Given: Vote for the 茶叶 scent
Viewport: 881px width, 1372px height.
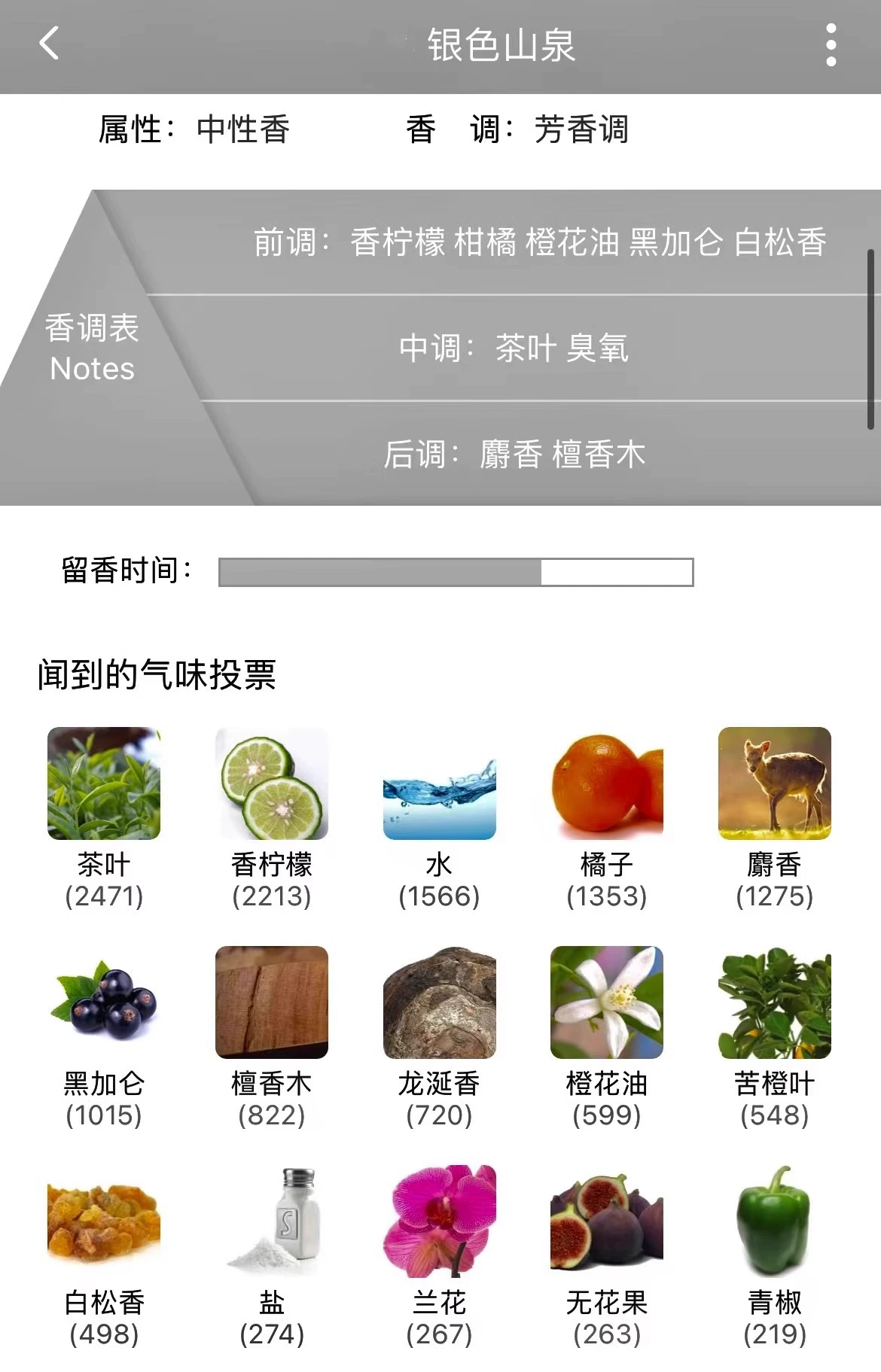Looking at the screenshot, I should (x=104, y=783).
